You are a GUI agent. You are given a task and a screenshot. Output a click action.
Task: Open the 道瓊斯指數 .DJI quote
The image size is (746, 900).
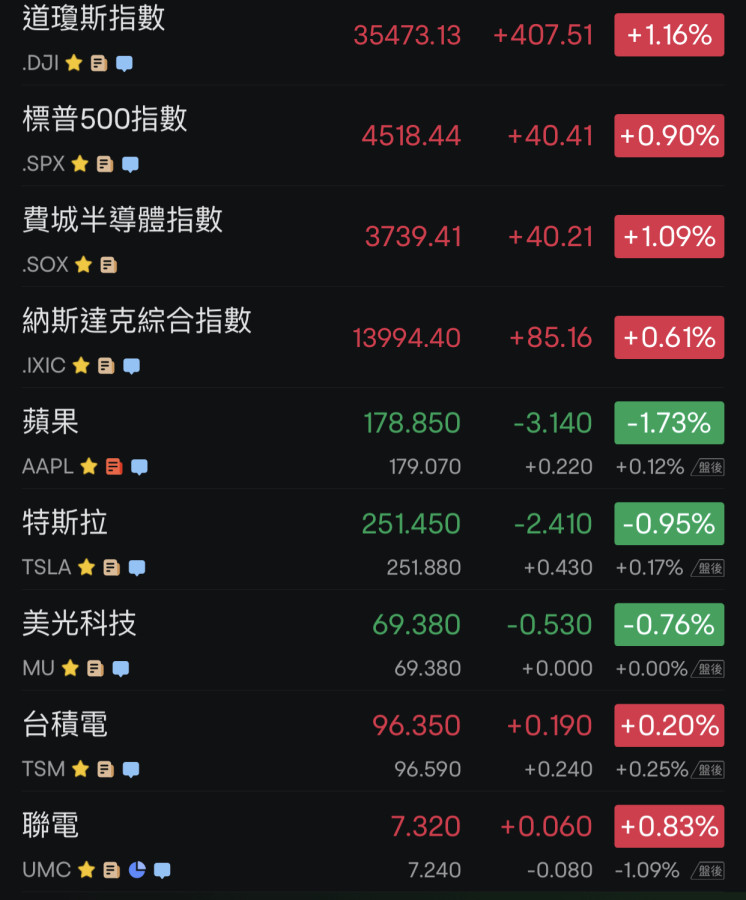(95, 20)
